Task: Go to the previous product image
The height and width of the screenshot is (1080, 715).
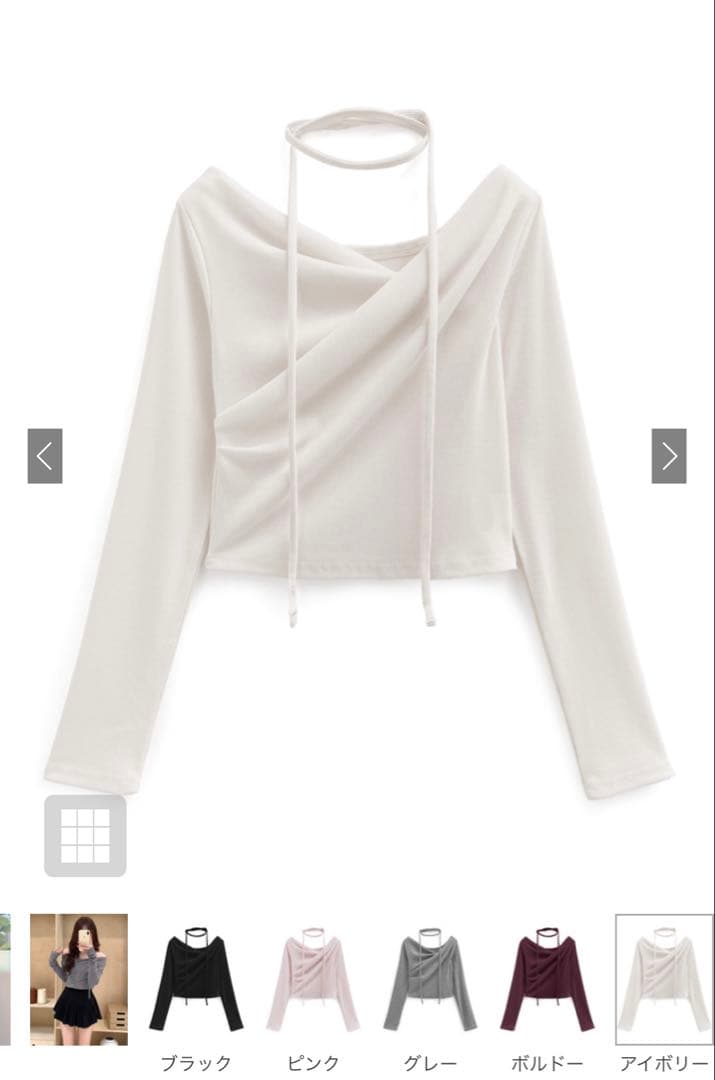Action: pos(45,456)
